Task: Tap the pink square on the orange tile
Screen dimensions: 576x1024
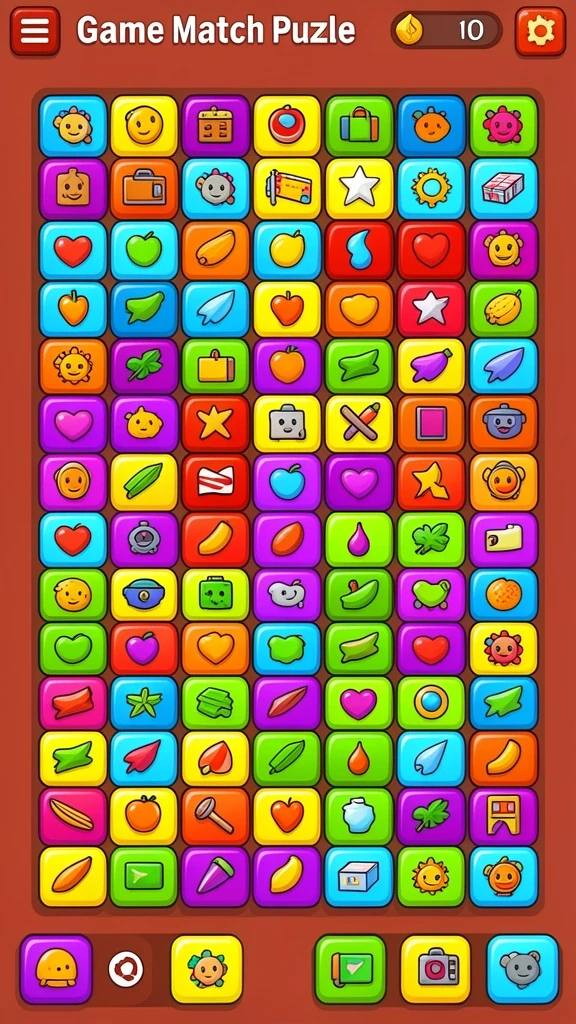Action: tap(431, 423)
